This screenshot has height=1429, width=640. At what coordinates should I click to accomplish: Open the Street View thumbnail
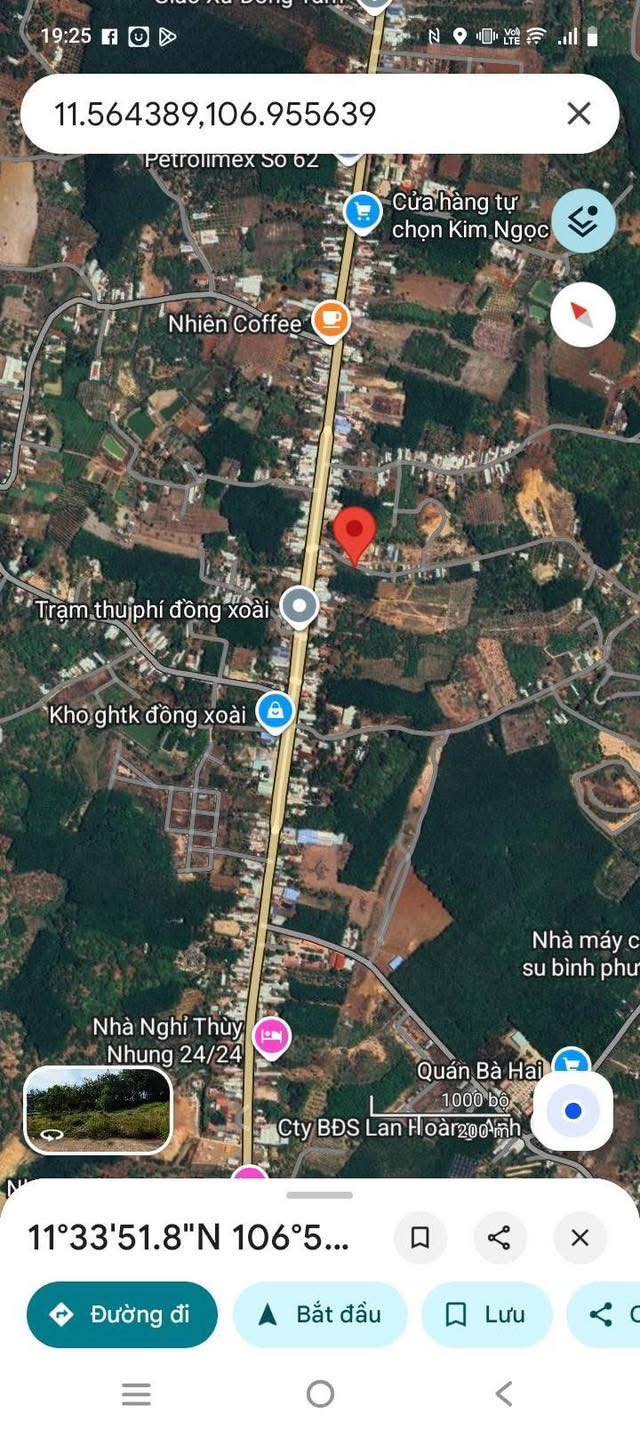tap(98, 1110)
